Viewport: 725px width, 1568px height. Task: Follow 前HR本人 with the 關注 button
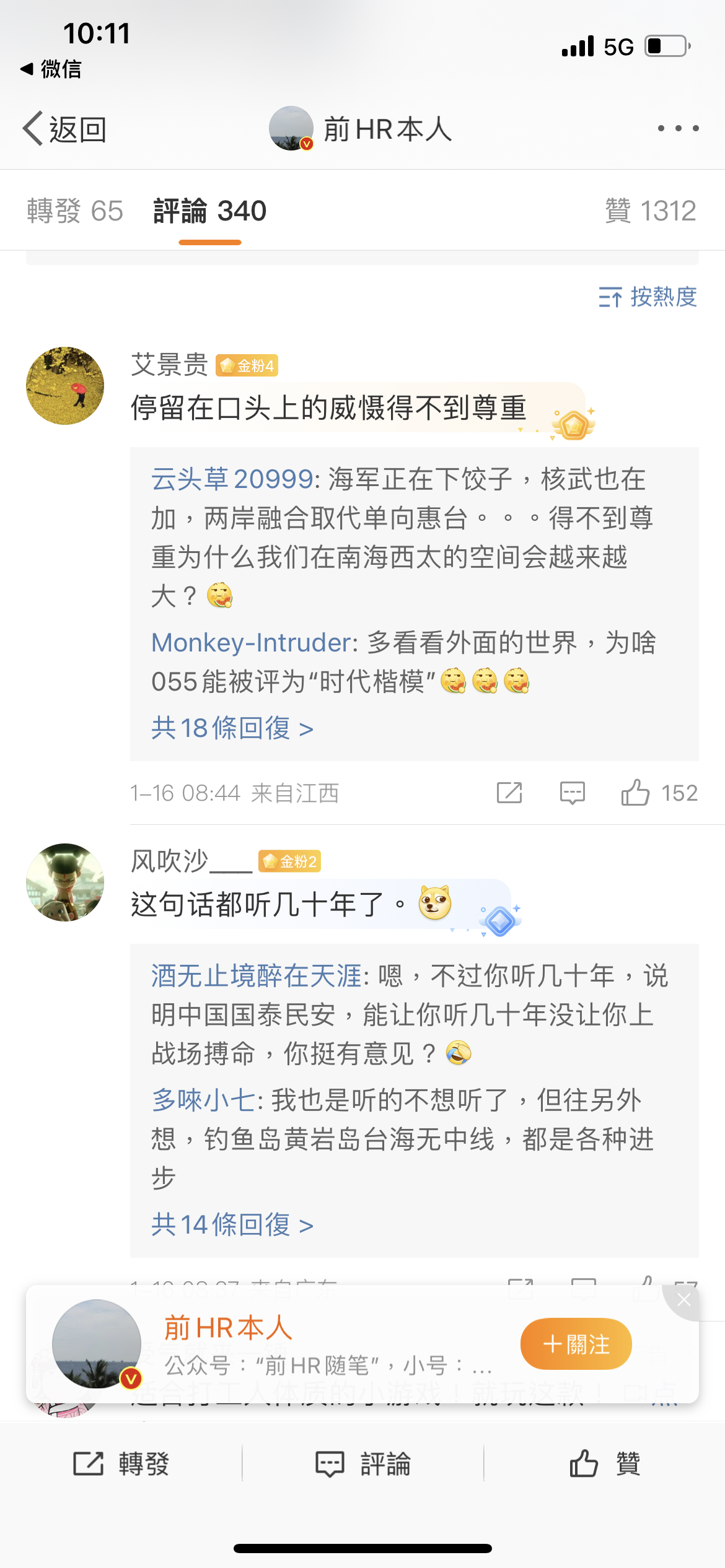(576, 1344)
